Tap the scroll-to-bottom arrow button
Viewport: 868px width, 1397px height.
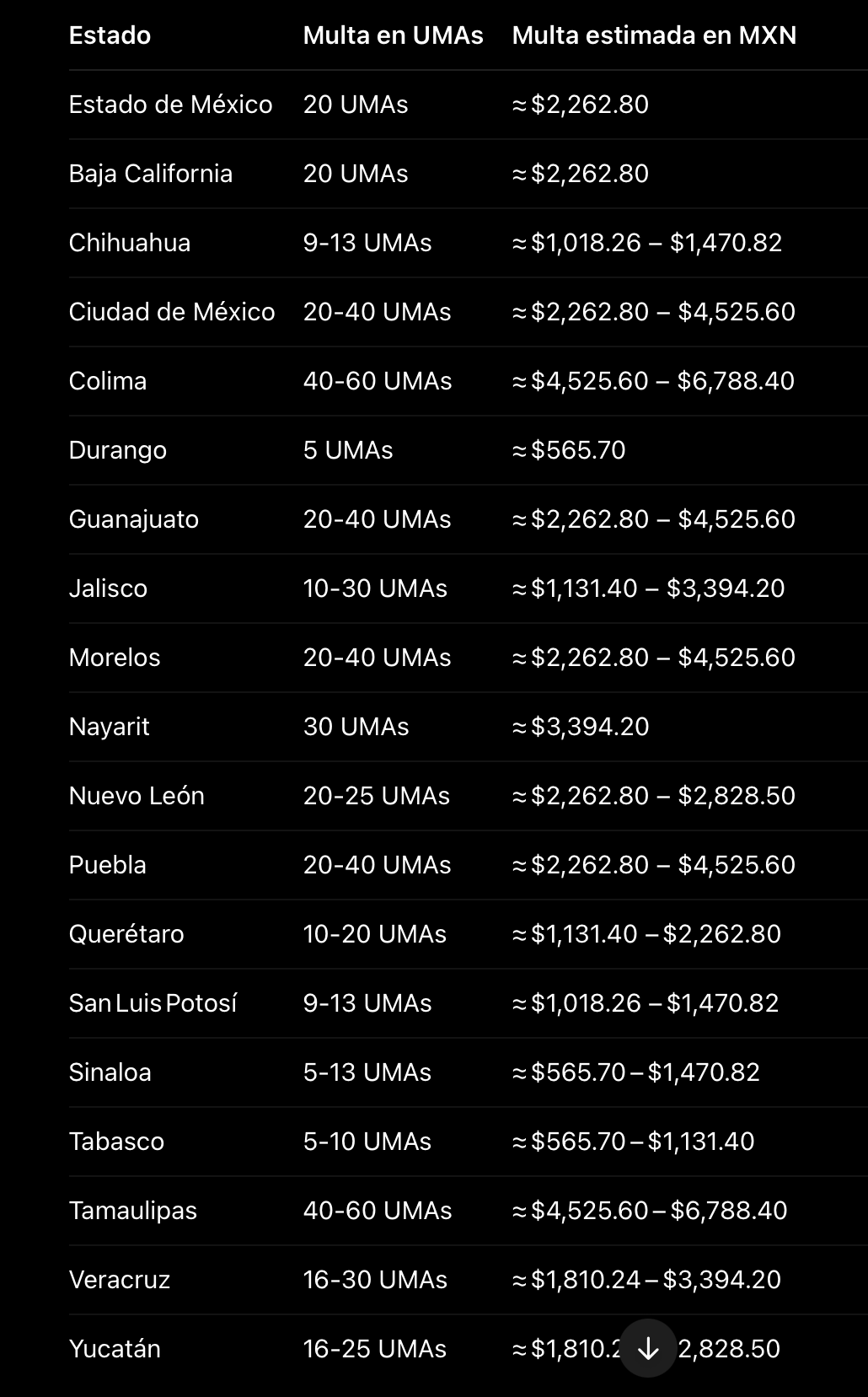(x=648, y=1348)
